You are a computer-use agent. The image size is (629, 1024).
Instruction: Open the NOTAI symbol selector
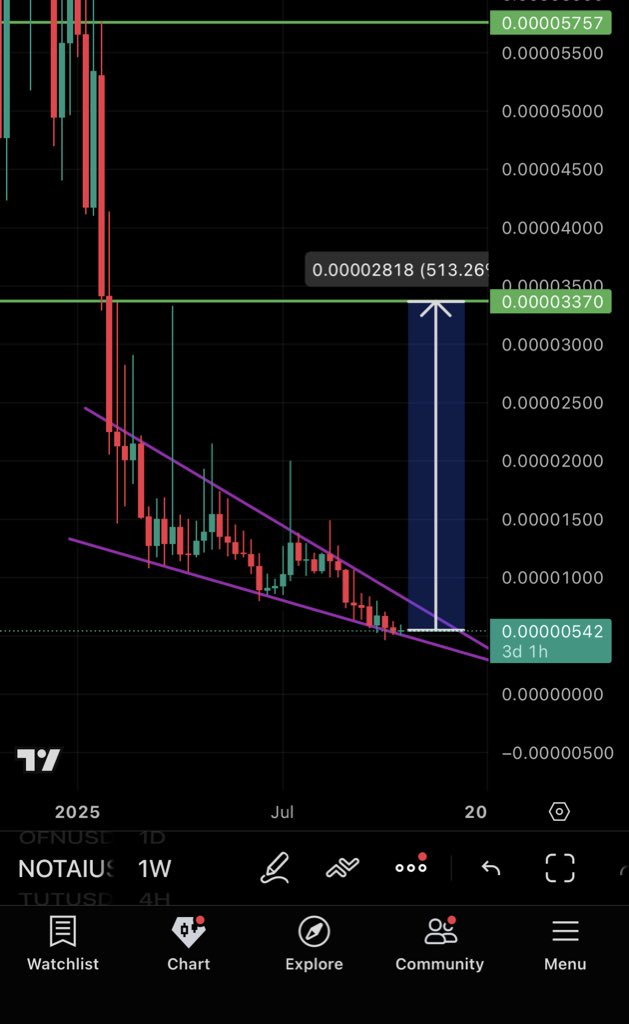pyautogui.click(x=65, y=868)
